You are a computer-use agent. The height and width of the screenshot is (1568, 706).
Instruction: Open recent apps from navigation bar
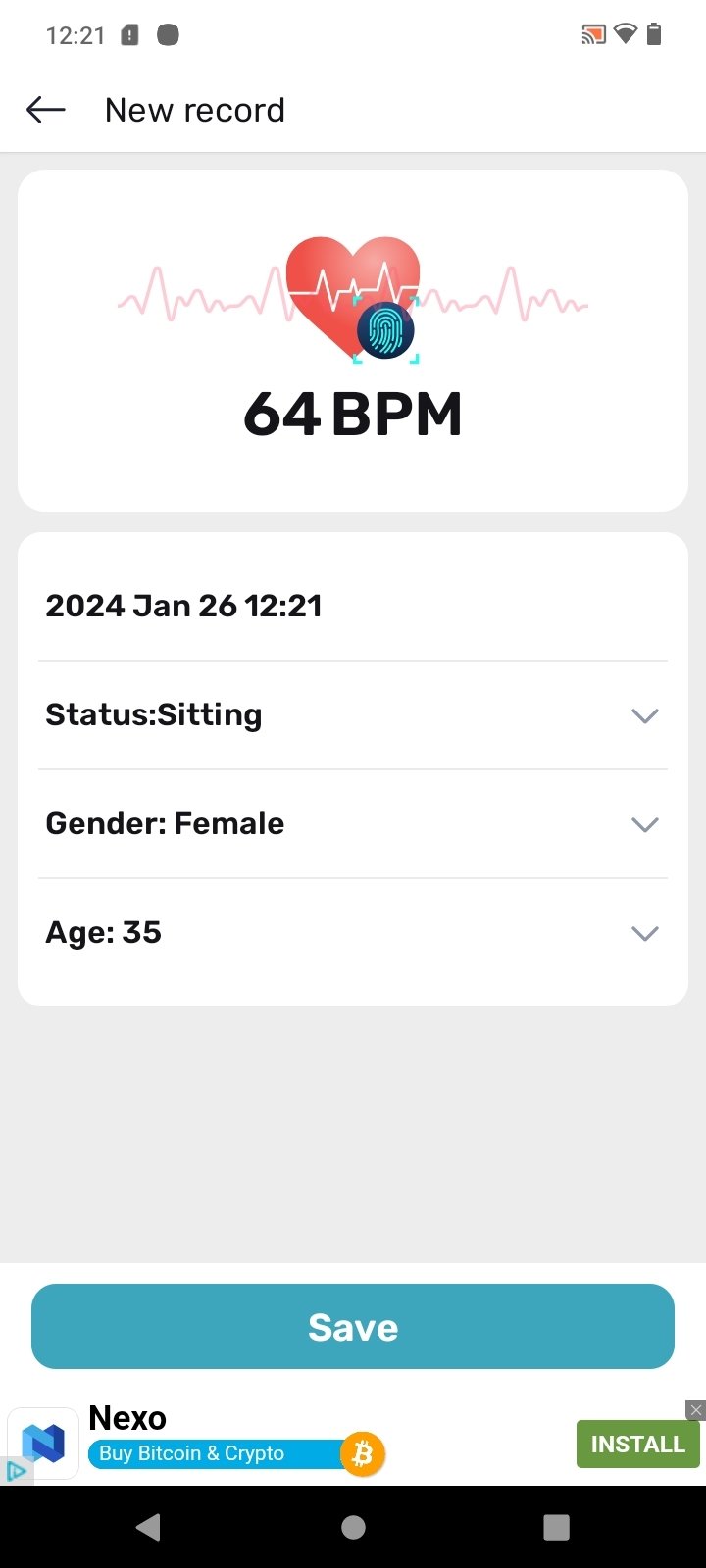(x=556, y=1527)
